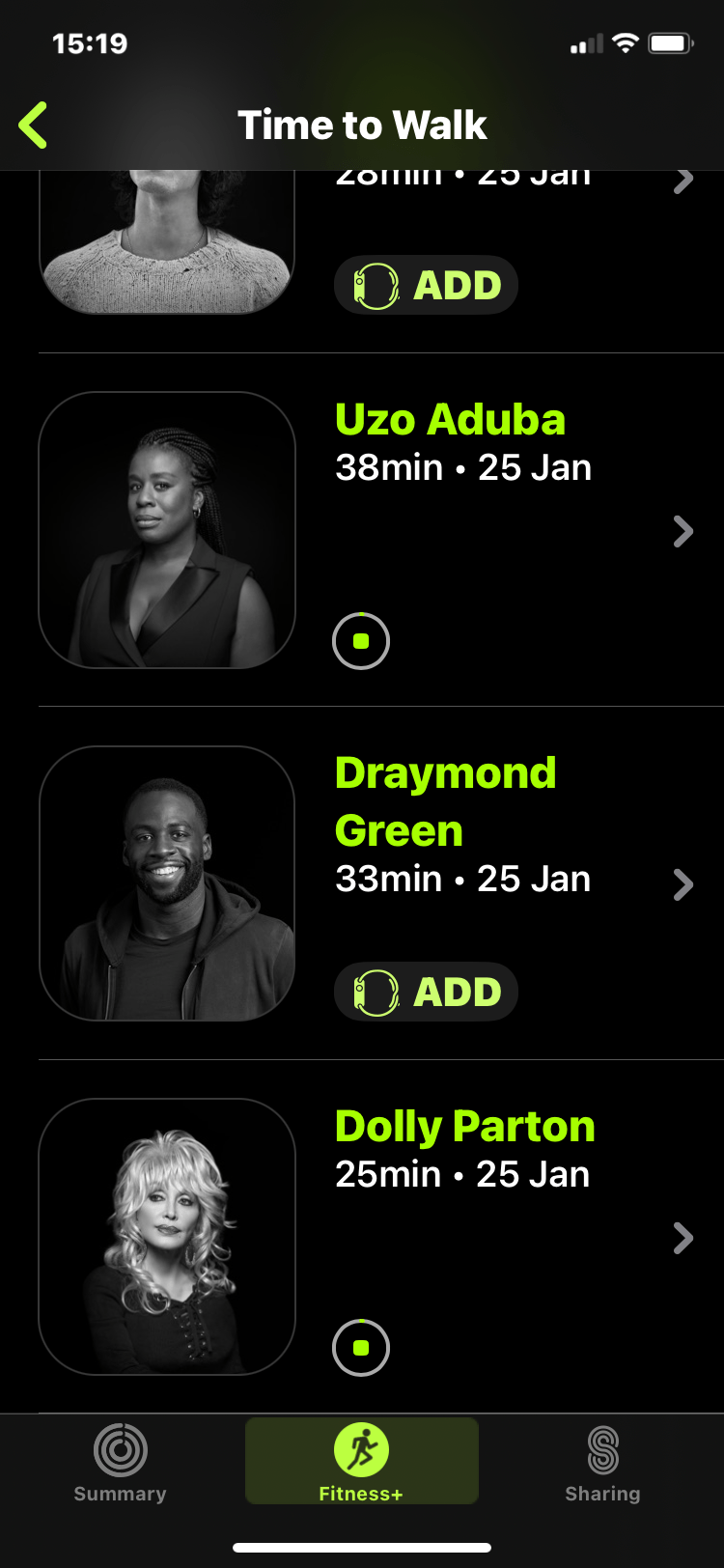The image size is (724, 1568).
Task: Switch to the Summary tab
Action: [x=121, y=1464]
